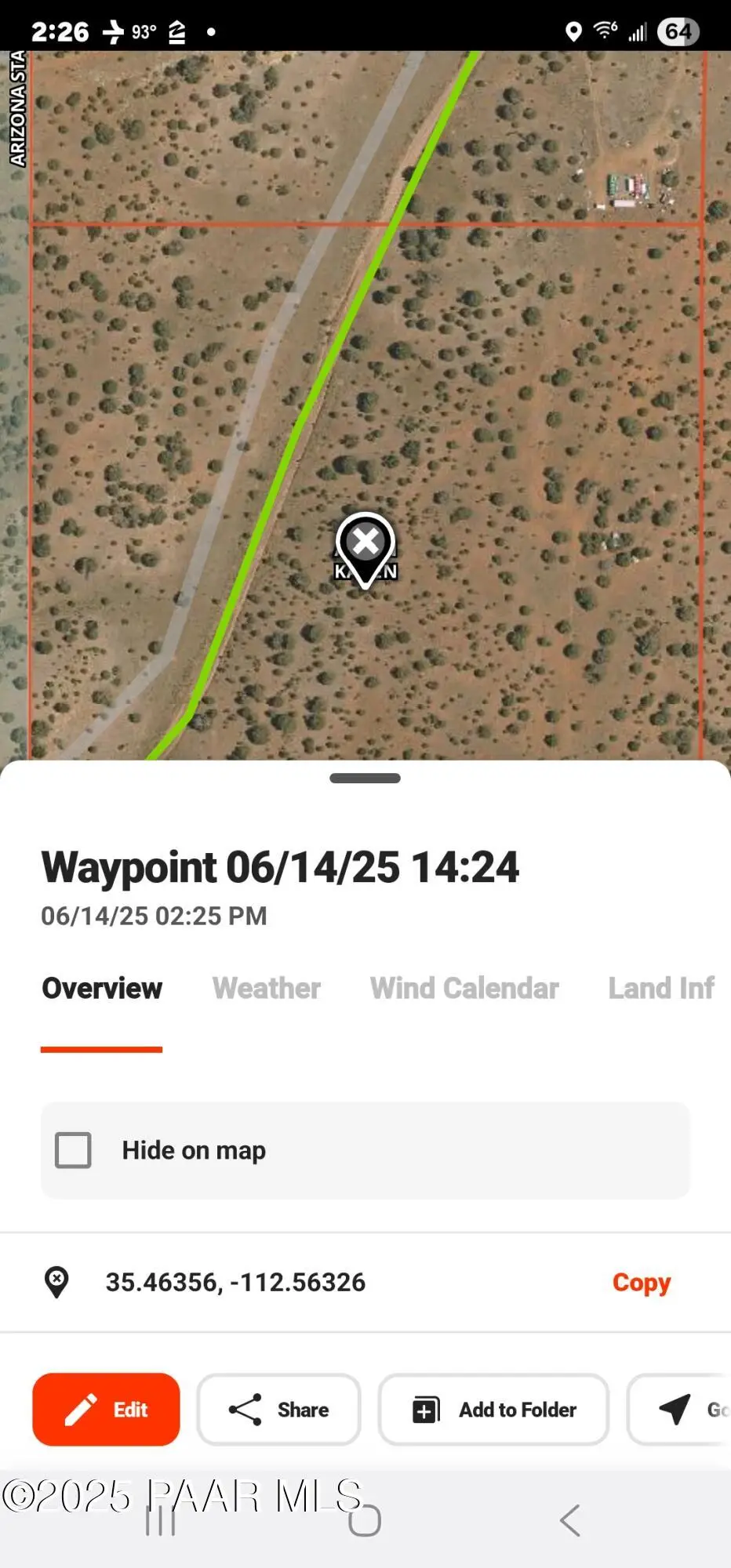731x1568 pixels.
Task: Switch to the Land Info tab
Action: tap(661, 989)
